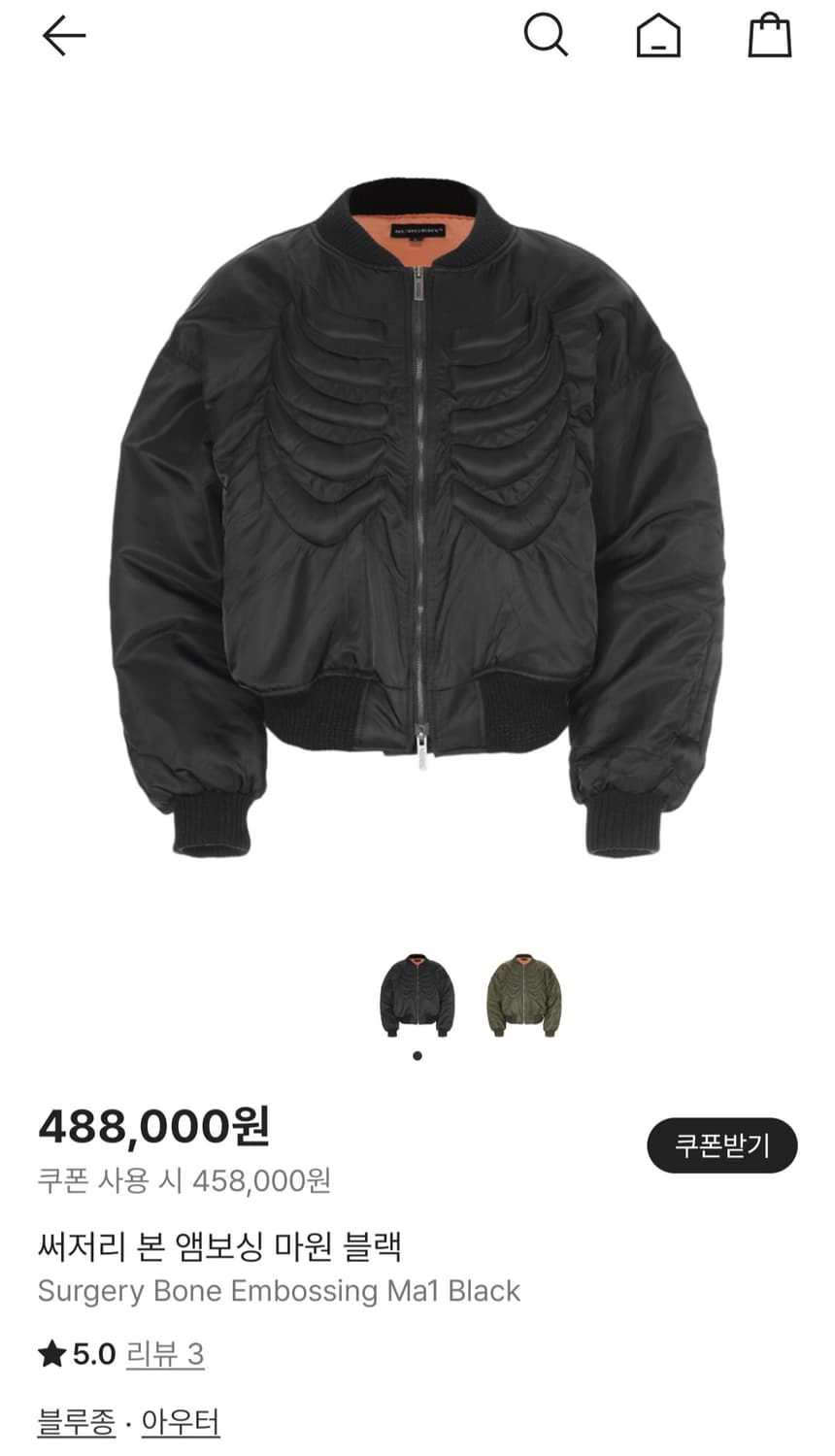Tap the 5.0 rating score
Viewport: 835px width, 1456px height.
(x=89, y=1351)
